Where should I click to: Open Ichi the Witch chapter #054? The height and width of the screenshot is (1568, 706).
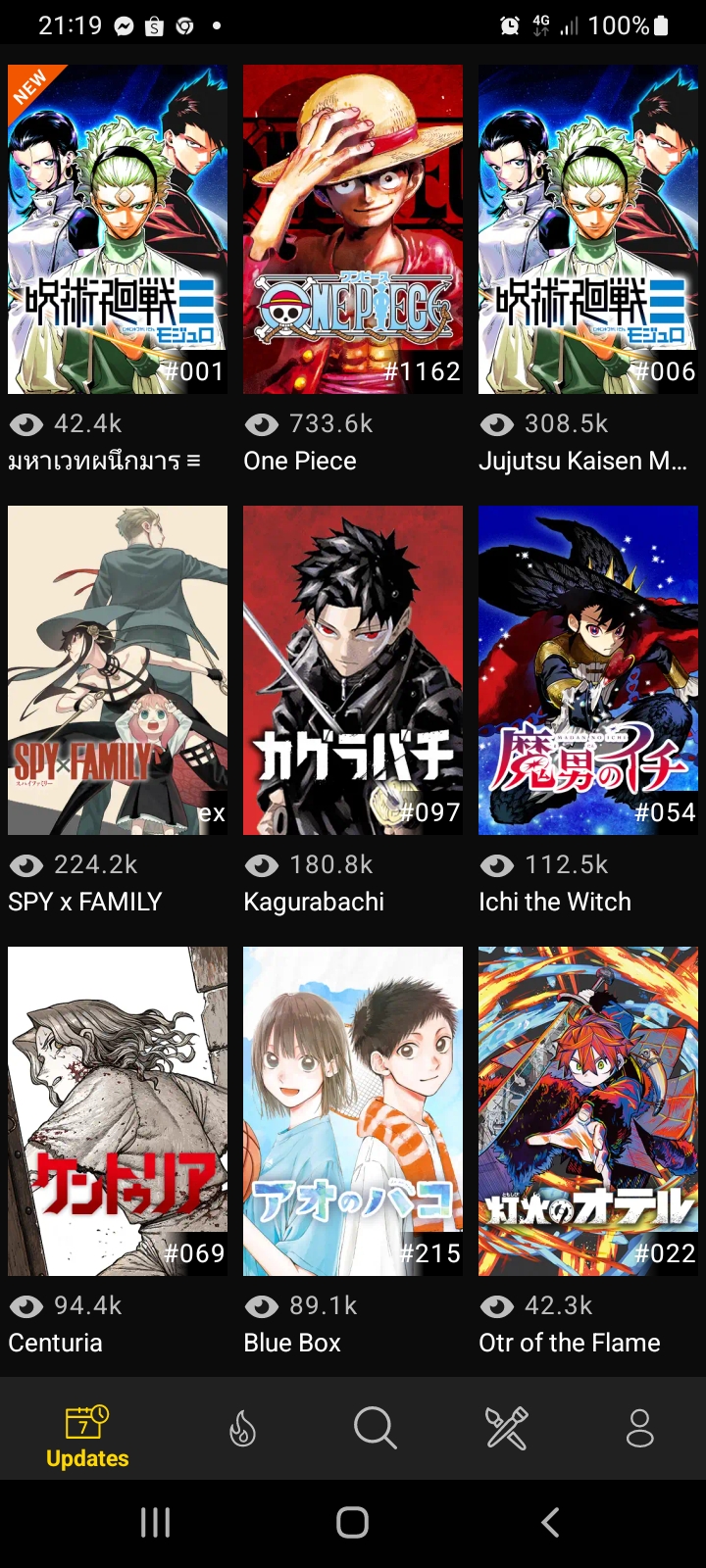point(588,671)
